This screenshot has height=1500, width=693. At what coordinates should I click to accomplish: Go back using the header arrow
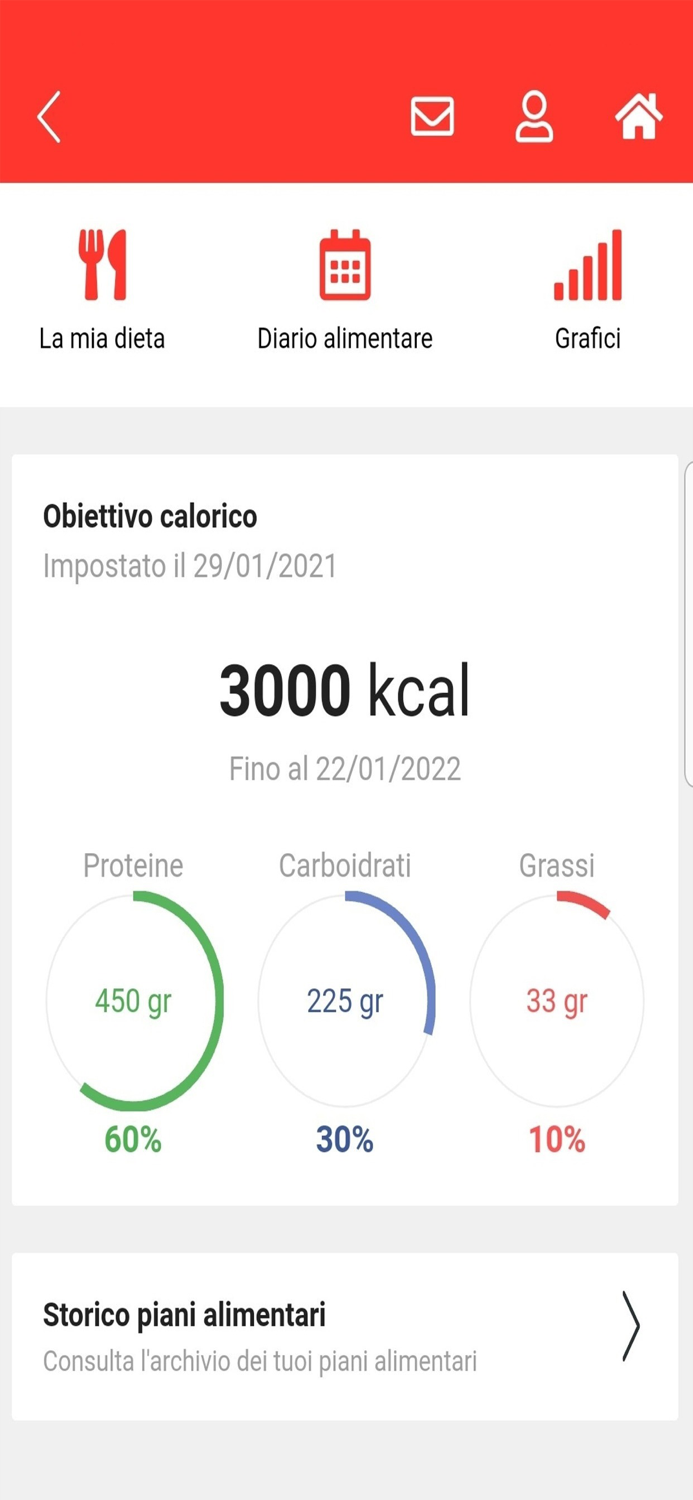(49, 117)
